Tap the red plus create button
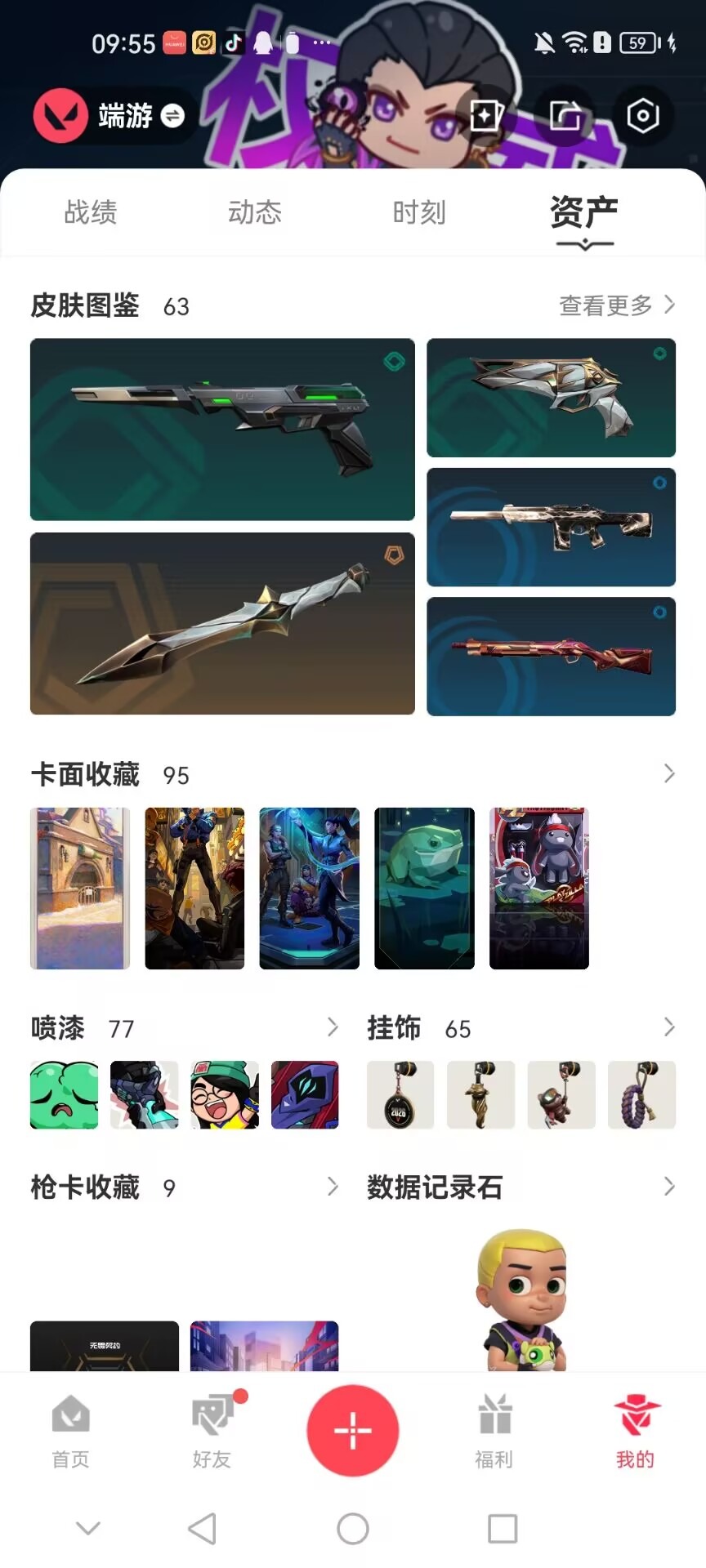Viewport: 706px width, 1568px height. 353,1430
